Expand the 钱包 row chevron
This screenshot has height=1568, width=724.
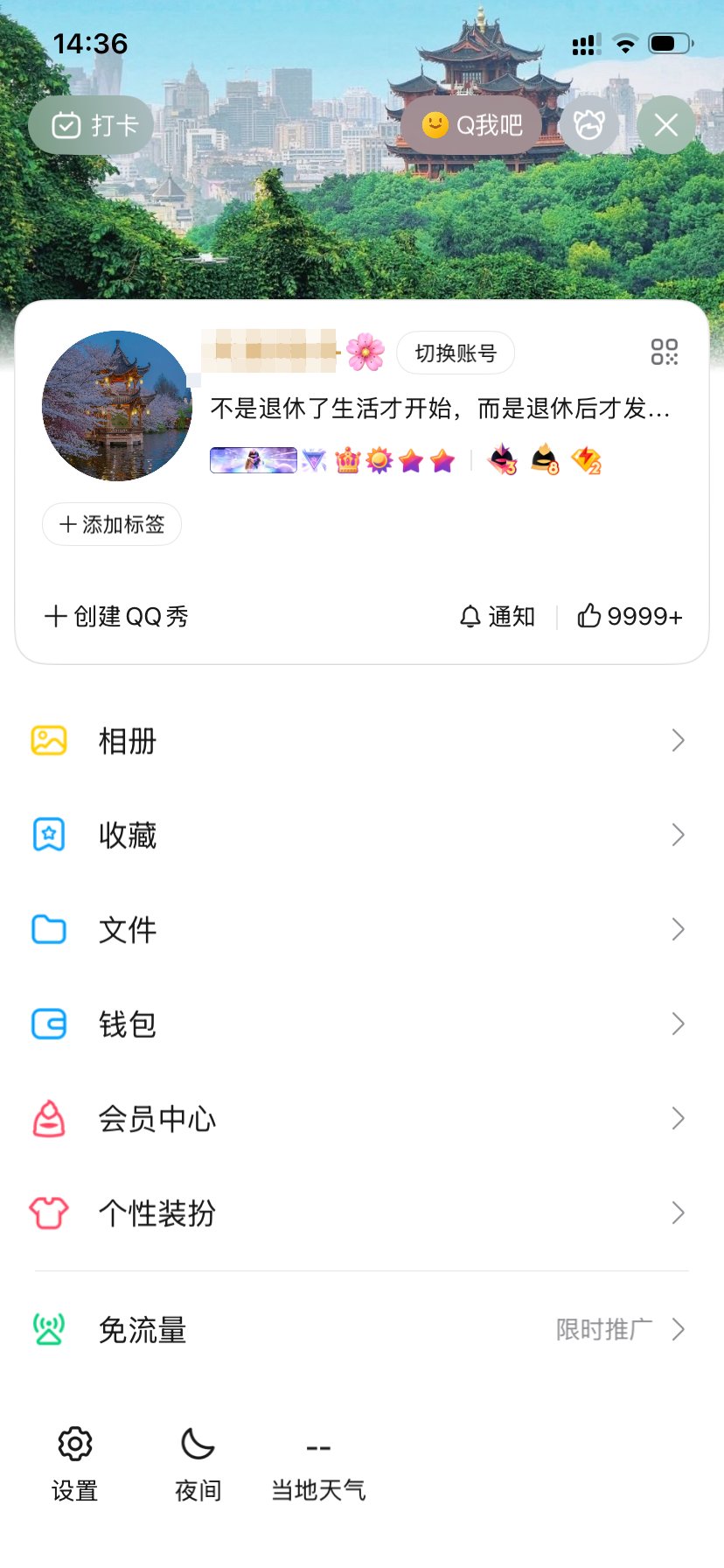(x=679, y=1024)
